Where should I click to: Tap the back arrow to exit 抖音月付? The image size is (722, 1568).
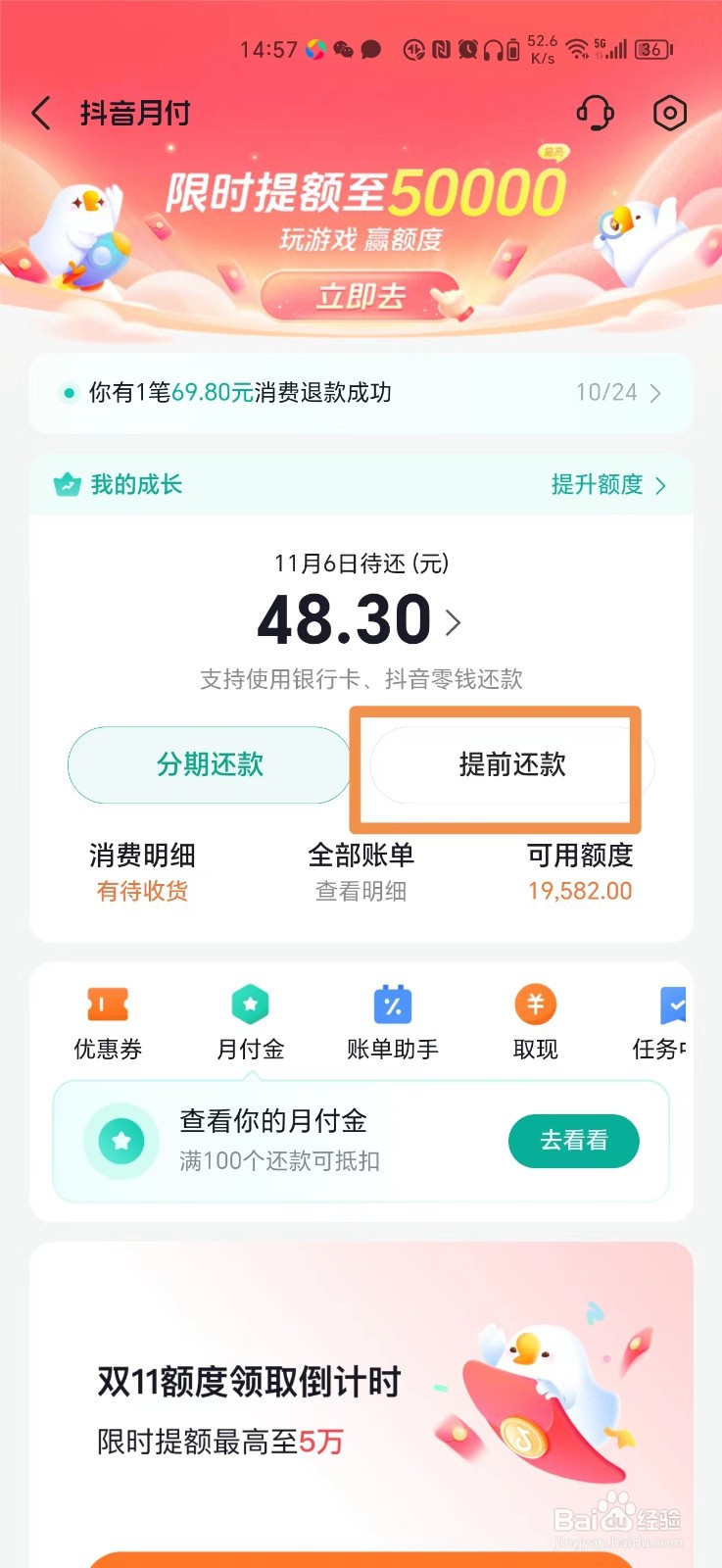point(41,113)
